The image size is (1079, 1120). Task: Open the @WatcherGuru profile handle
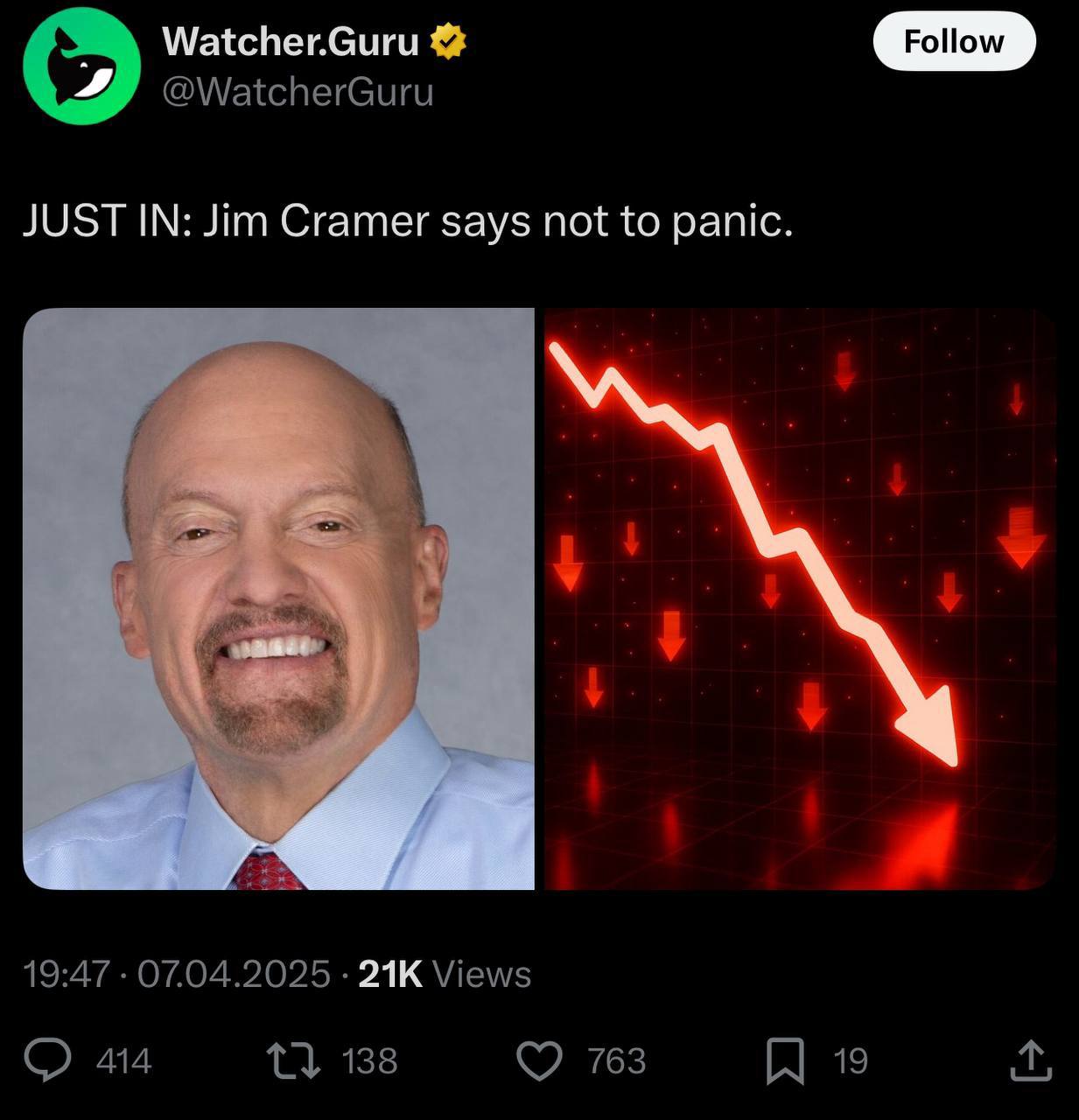tap(298, 92)
